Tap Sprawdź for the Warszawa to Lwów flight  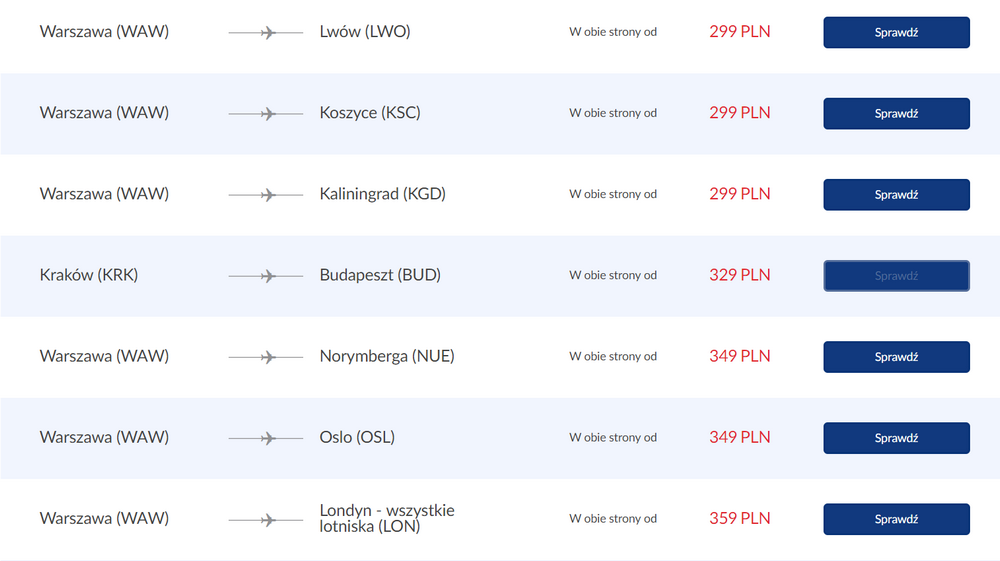pos(896,33)
